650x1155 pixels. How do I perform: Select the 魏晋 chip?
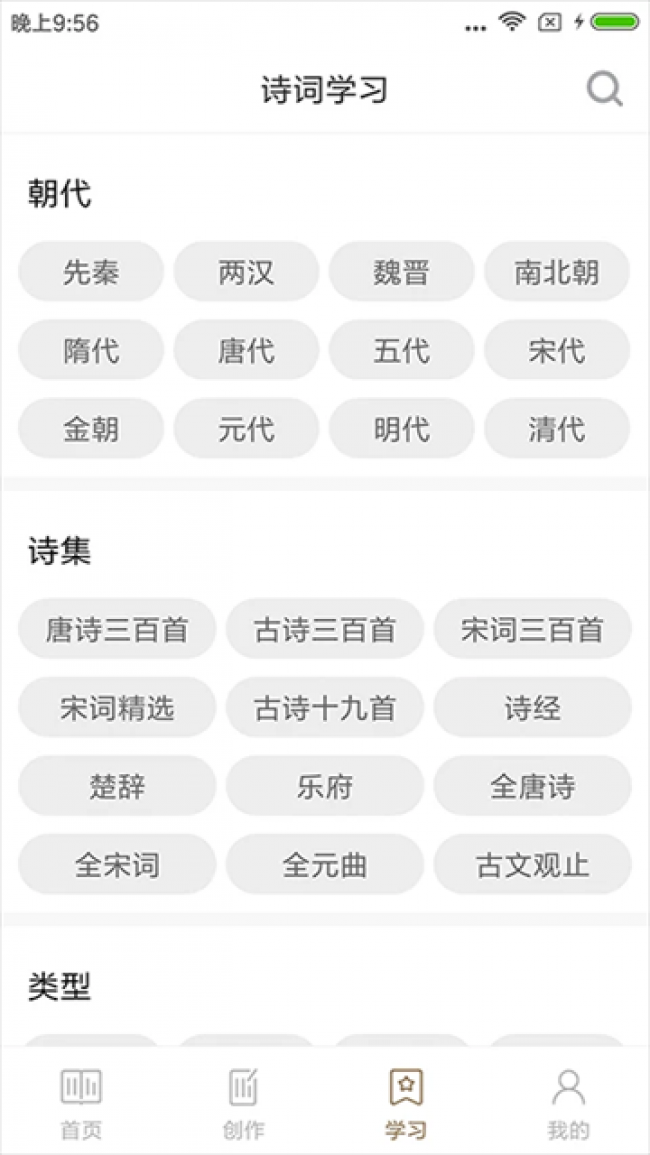[x=401, y=271]
